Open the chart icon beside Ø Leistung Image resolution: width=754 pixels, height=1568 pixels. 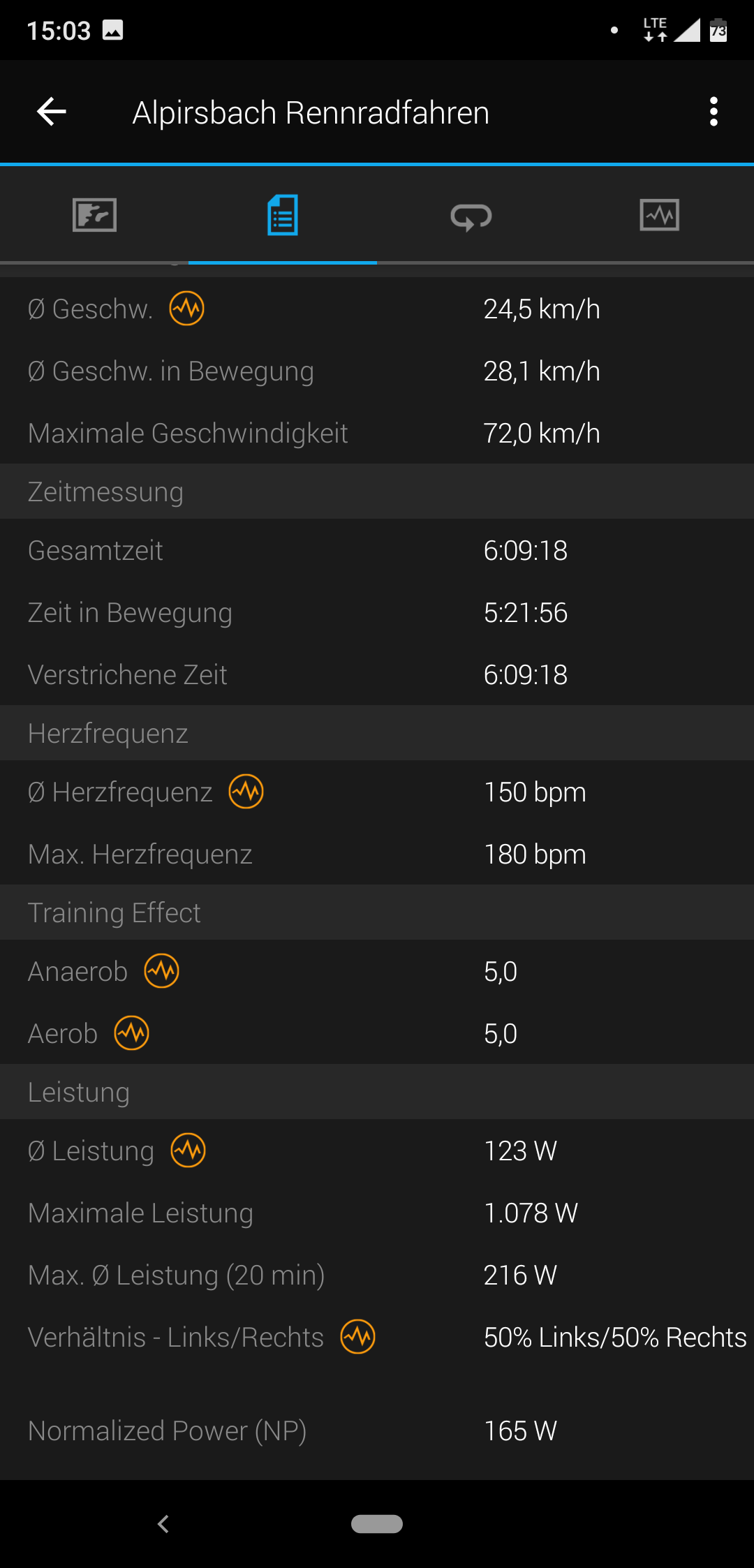click(x=188, y=1151)
